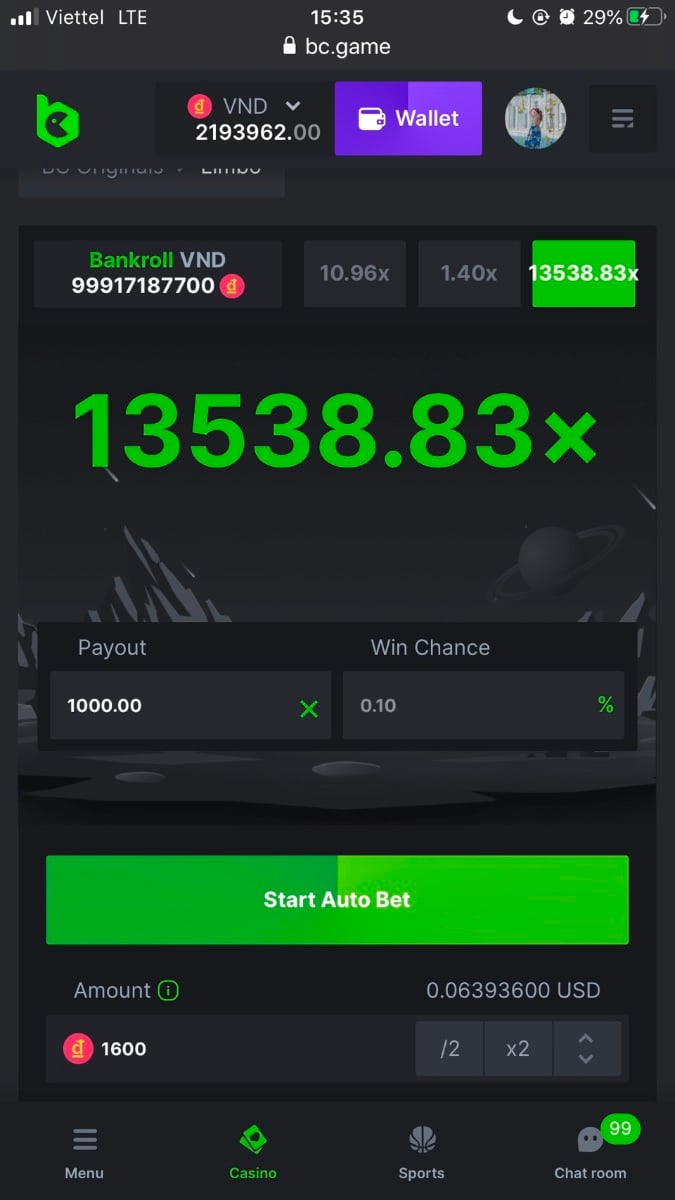
Task: Halve the bet with /2
Action: (x=450, y=1049)
